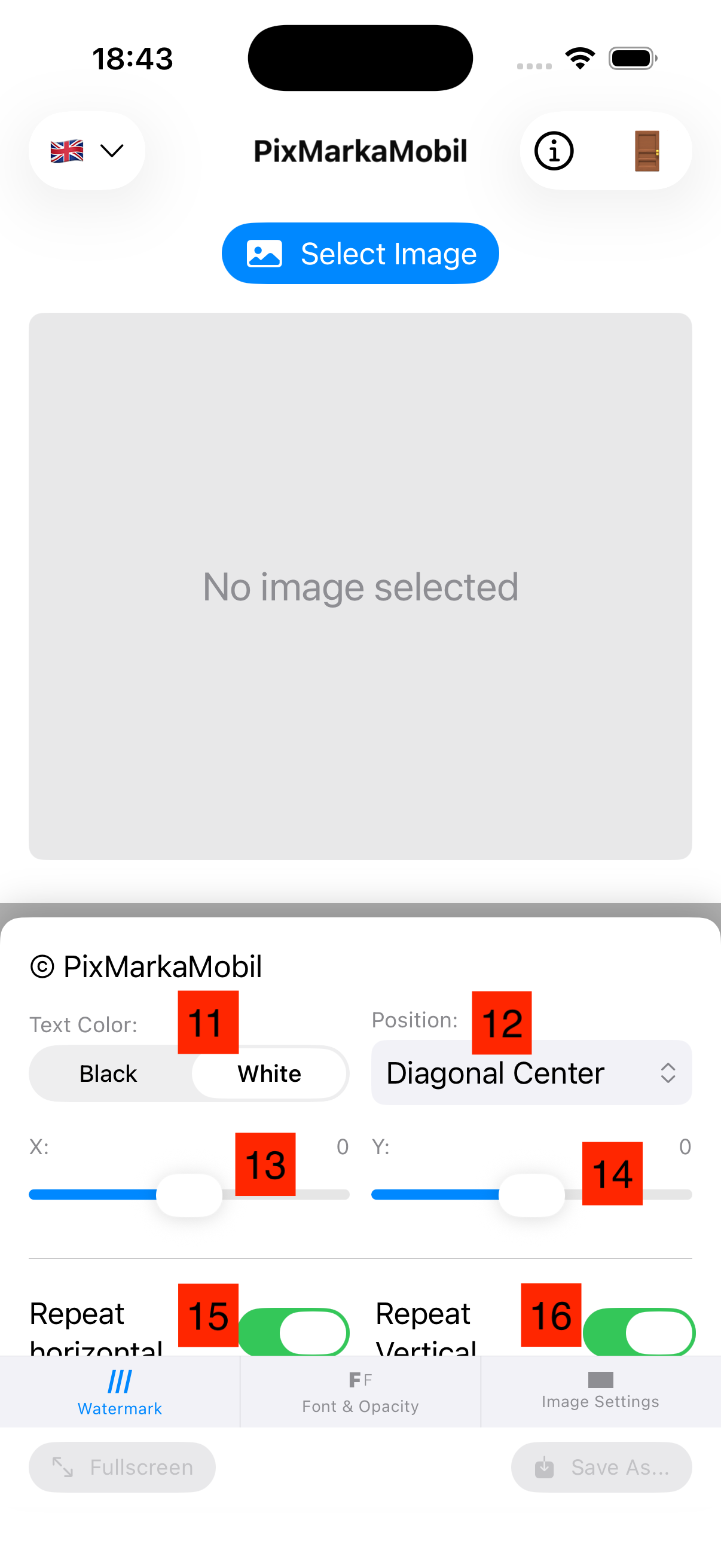Screen dimensions: 721x1568
Task: Open the Position dropdown showing Diagonal Center
Action: [530, 1073]
